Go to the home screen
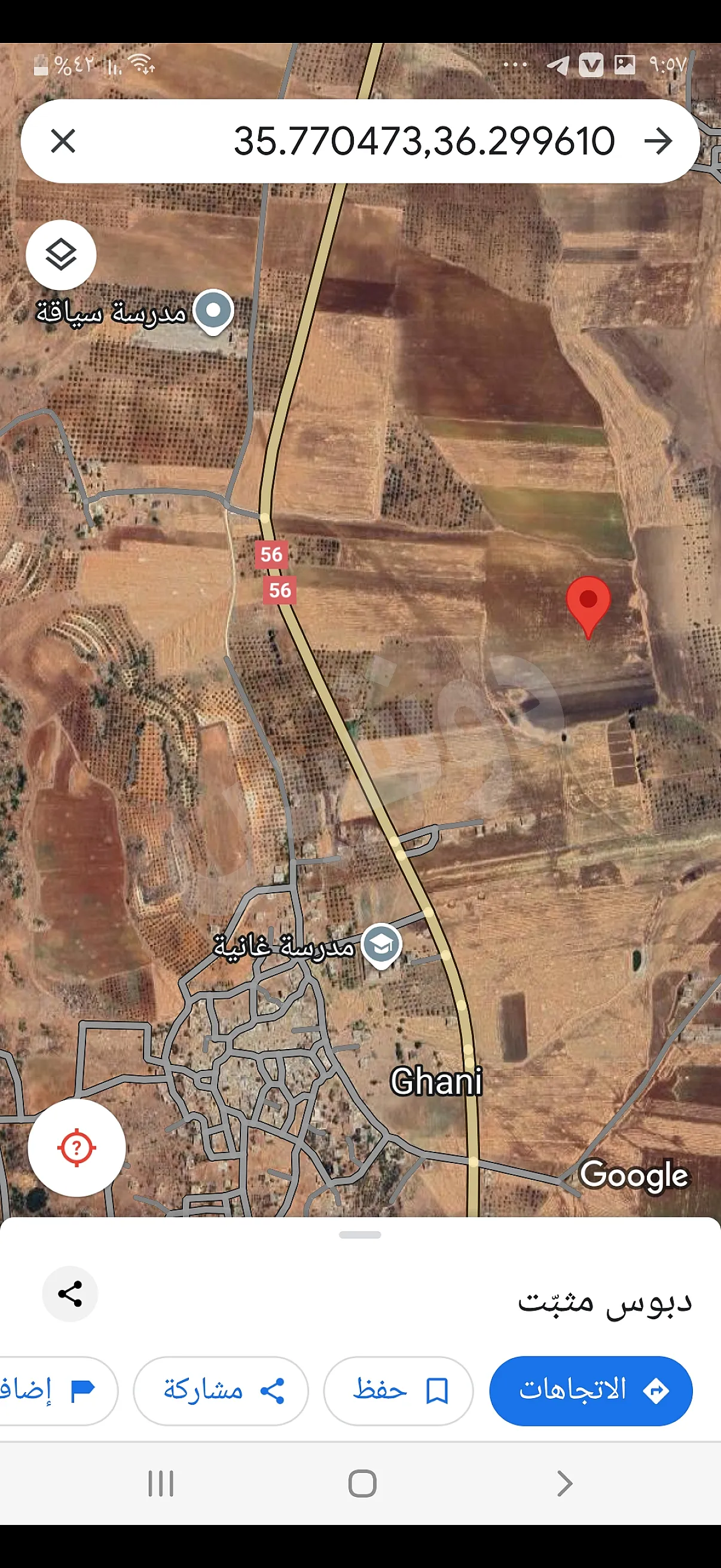 point(362,1484)
